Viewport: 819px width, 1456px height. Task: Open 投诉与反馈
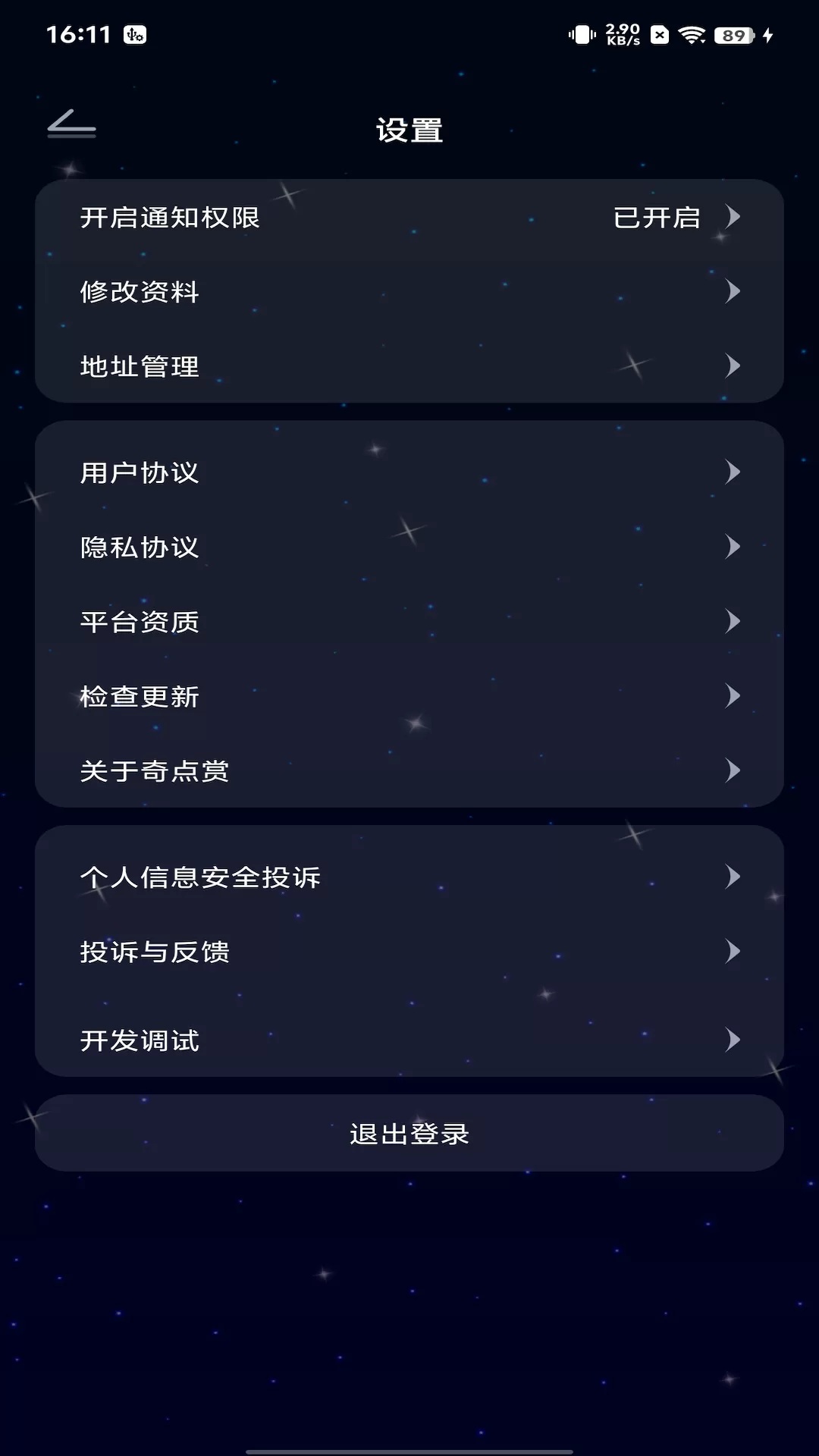(409, 951)
